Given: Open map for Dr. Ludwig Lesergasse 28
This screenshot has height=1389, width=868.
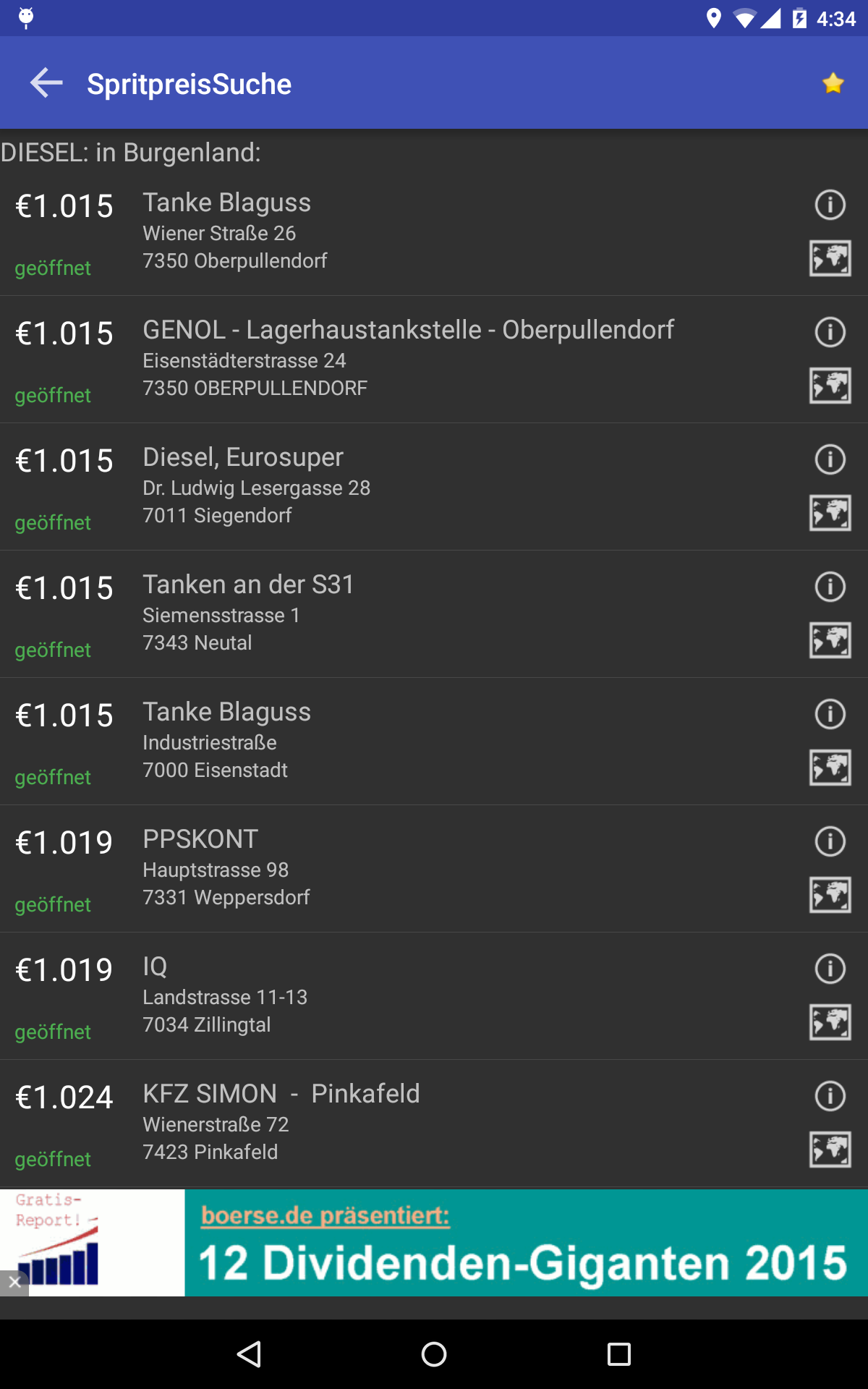Looking at the screenshot, I should (x=830, y=513).
